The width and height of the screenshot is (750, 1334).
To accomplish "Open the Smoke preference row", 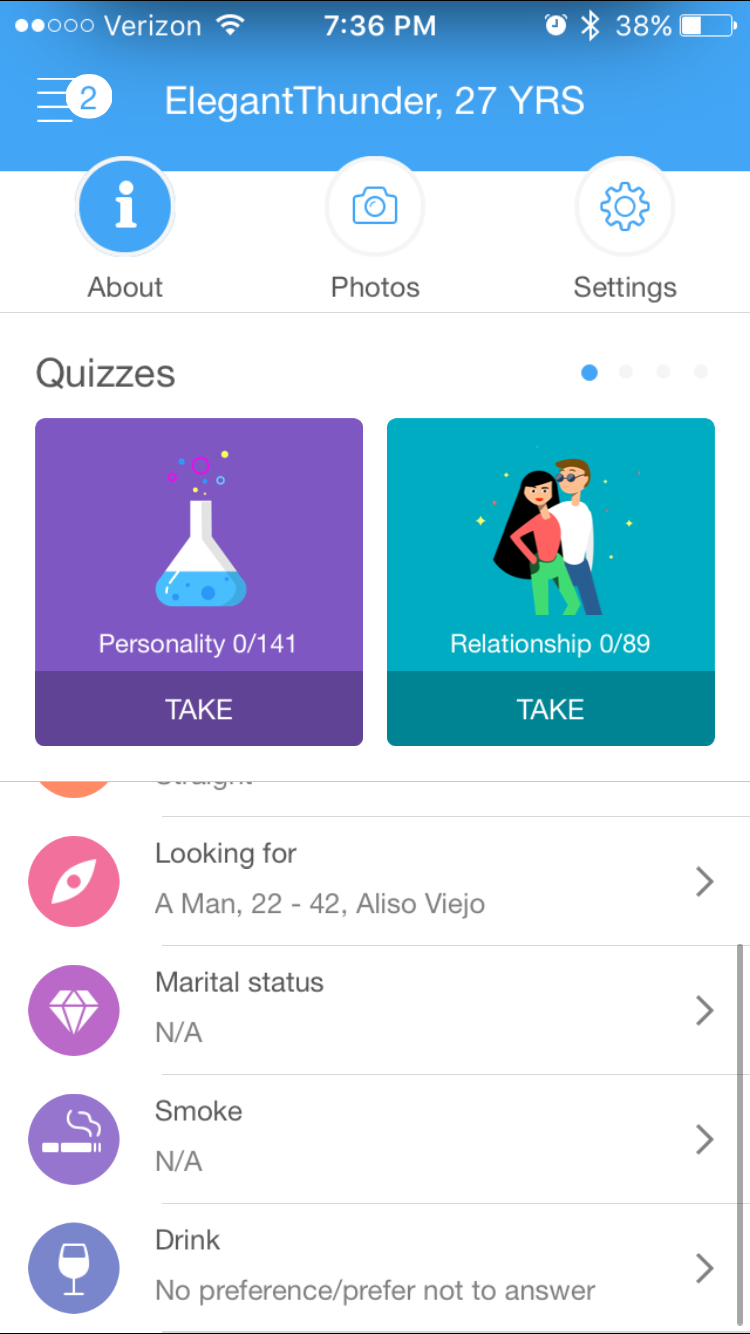I will (x=375, y=1139).
